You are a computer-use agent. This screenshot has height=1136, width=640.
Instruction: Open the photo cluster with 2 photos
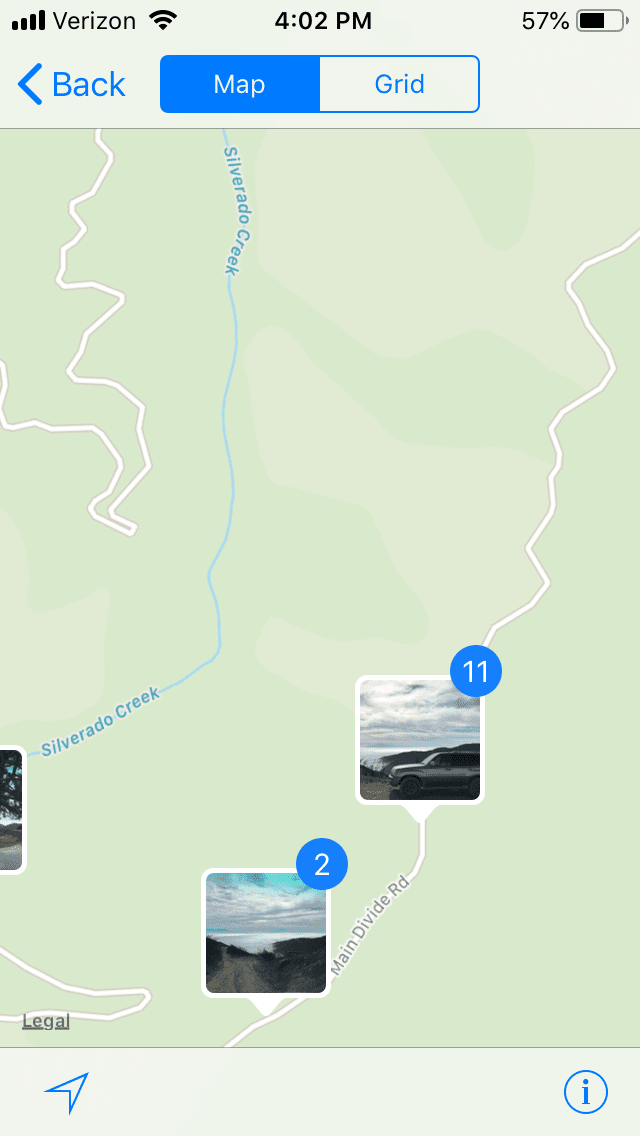[266, 933]
